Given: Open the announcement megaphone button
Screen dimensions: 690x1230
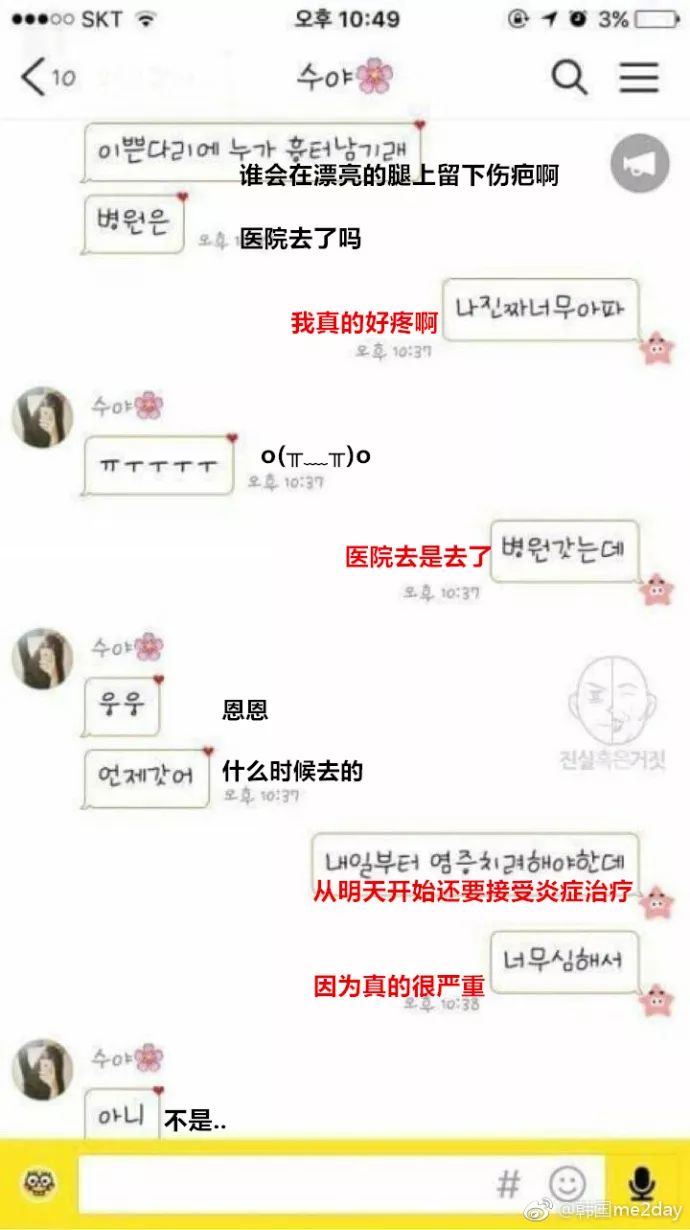Looking at the screenshot, I should tap(639, 163).
